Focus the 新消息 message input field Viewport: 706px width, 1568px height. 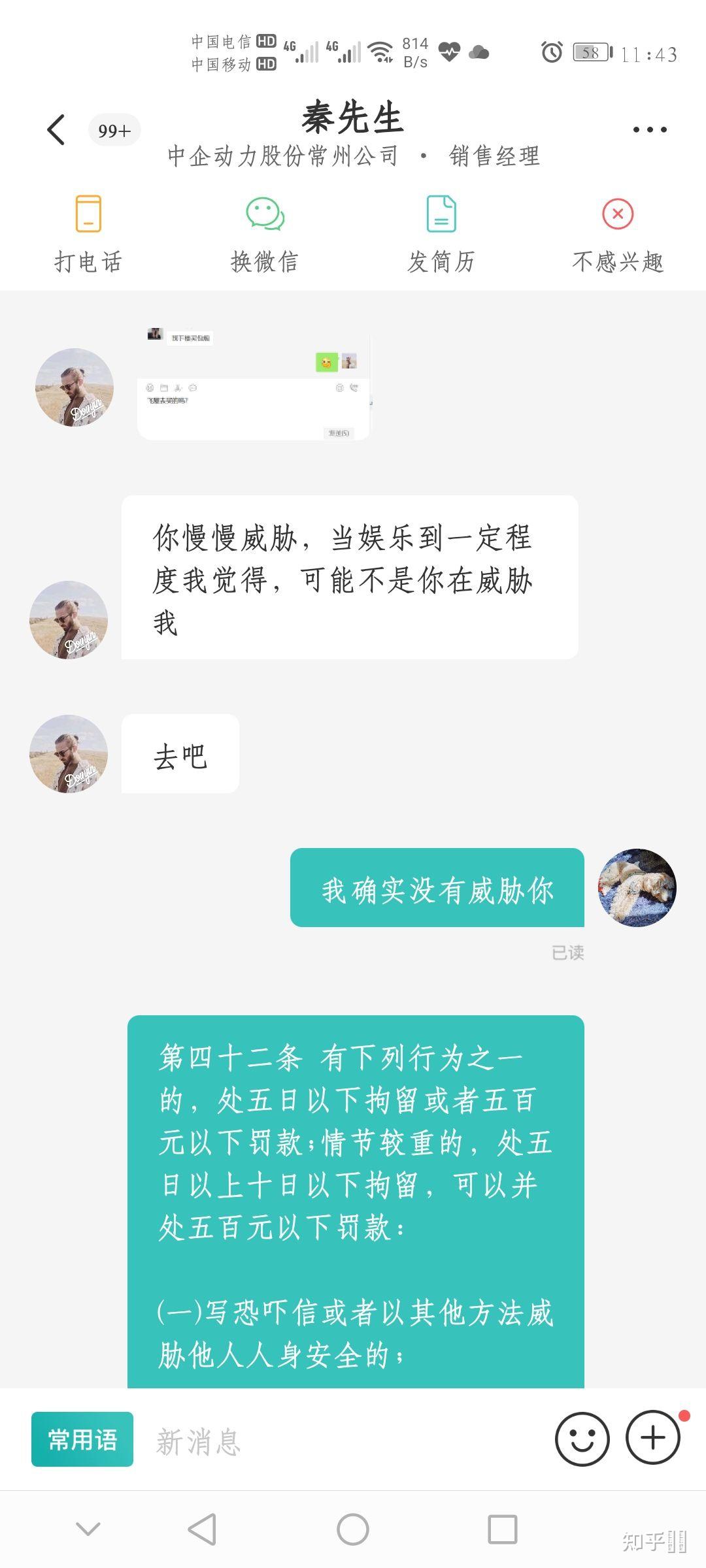pyautogui.click(x=340, y=1441)
